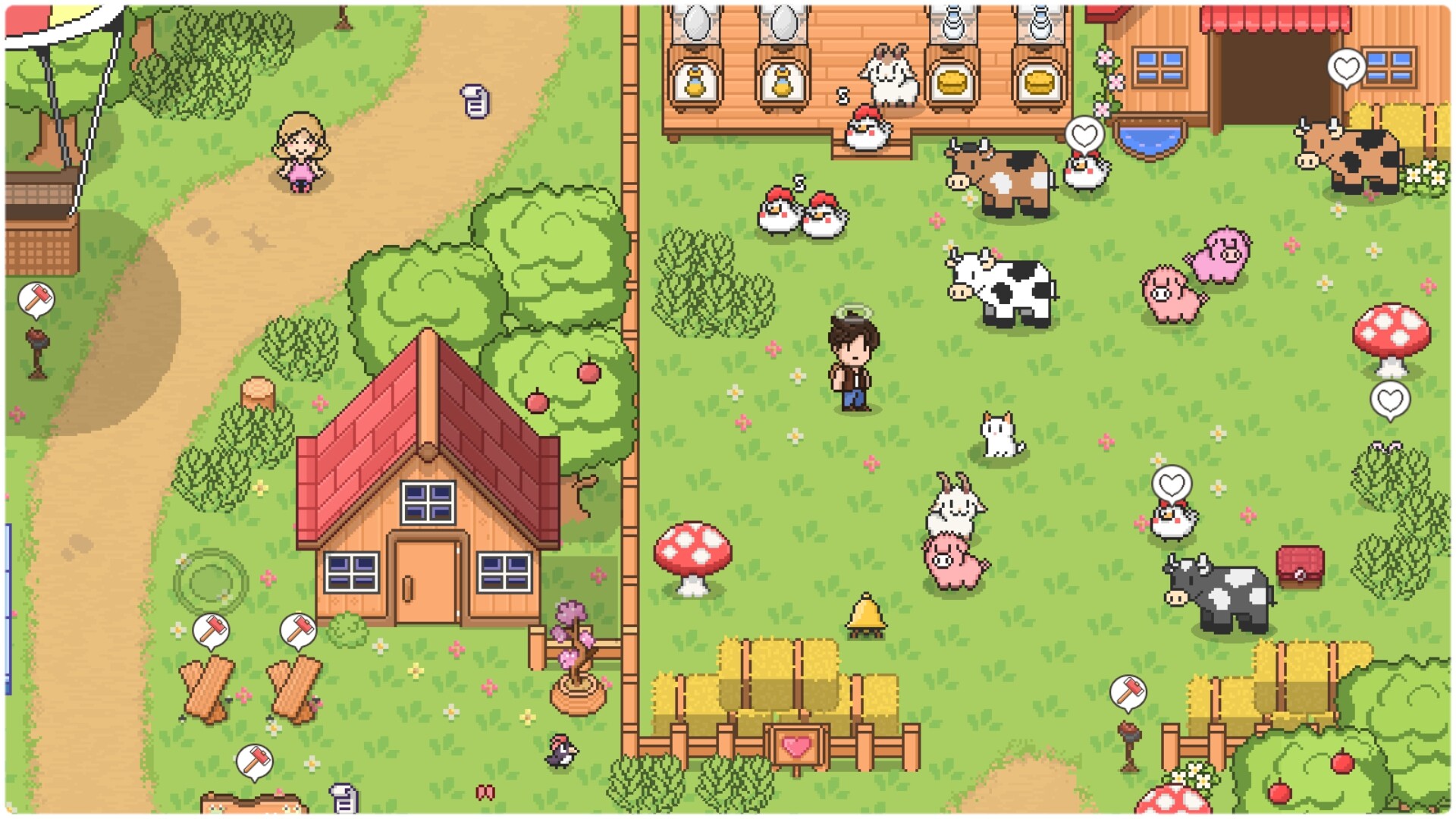Image resolution: width=1456 pixels, height=819 pixels.
Task: Tap hammer bubble above the right wooden planks
Action: point(298,629)
